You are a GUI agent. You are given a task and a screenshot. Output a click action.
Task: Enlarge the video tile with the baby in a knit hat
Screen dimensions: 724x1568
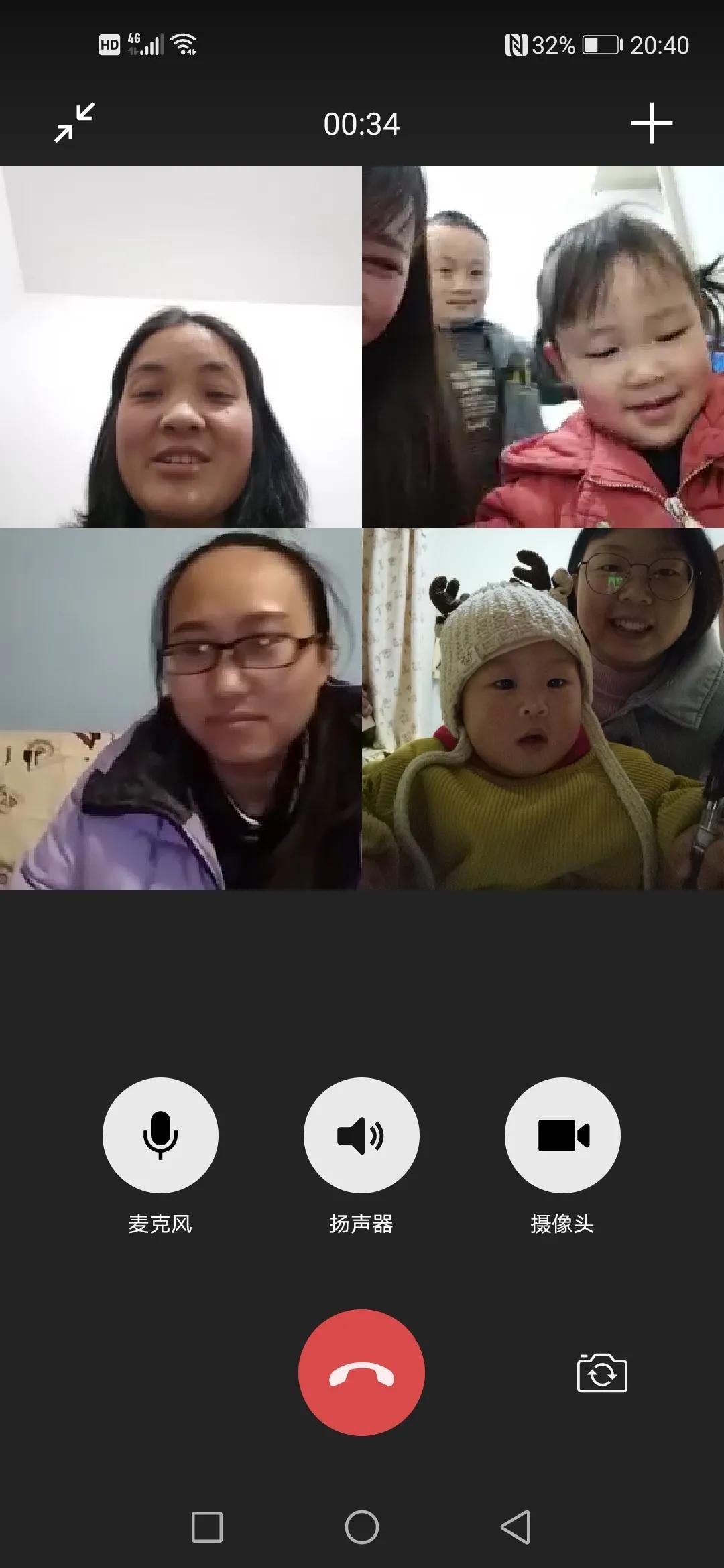coord(543,709)
